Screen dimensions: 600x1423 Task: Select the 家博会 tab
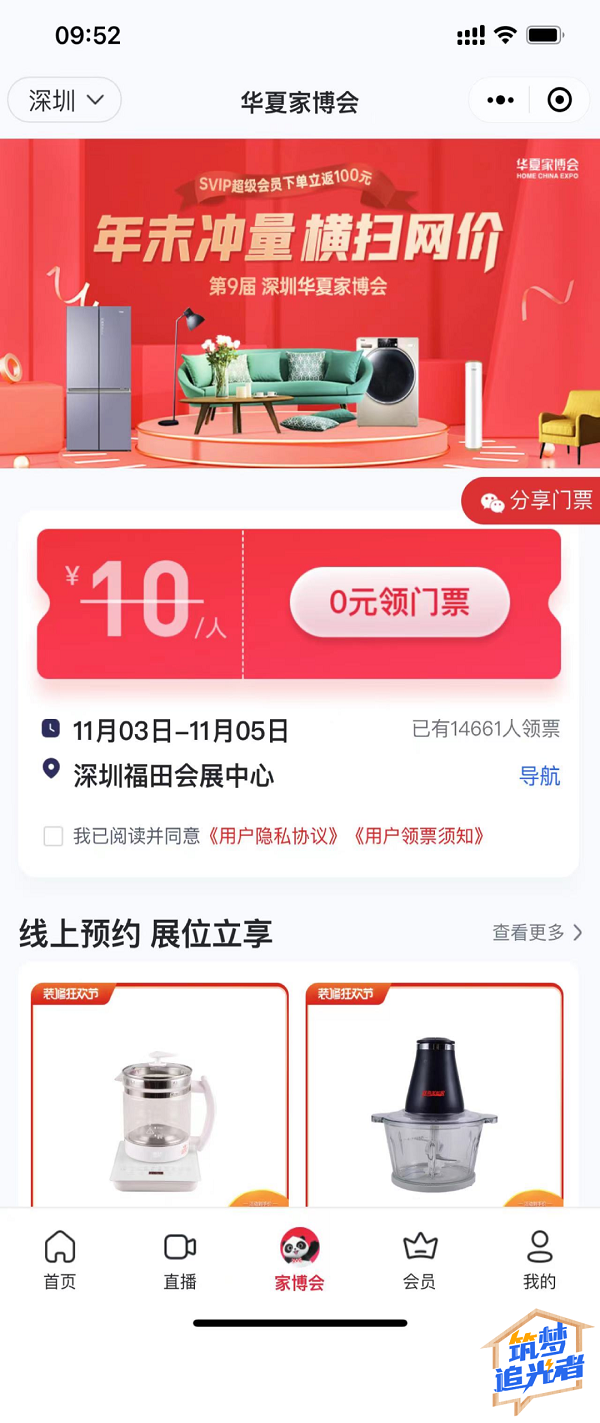click(300, 1260)
